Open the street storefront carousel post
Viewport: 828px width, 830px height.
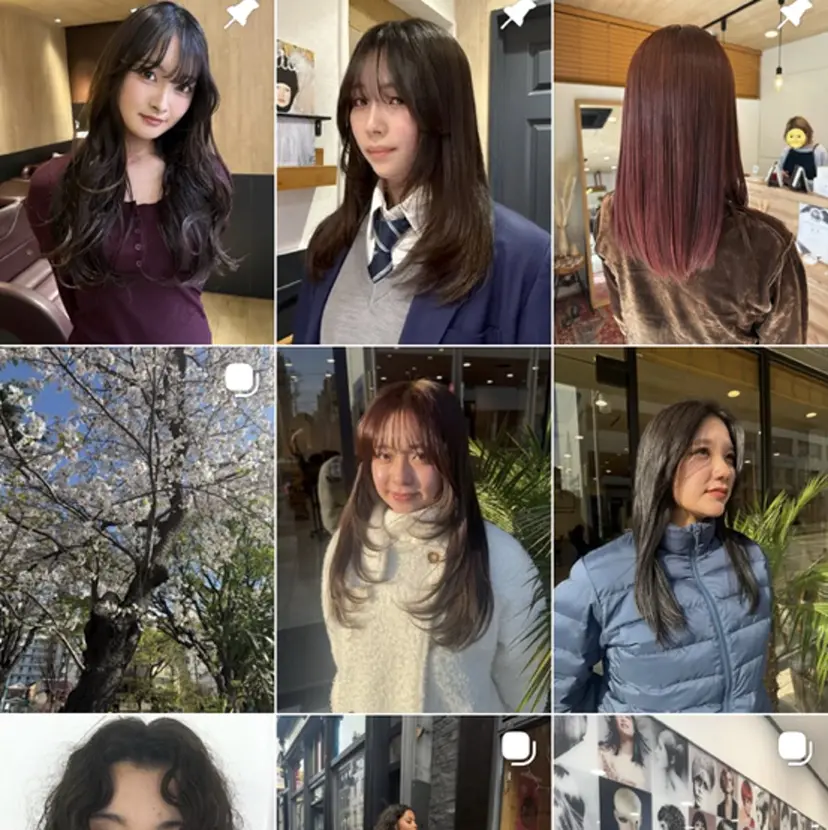tap(413, 773)
